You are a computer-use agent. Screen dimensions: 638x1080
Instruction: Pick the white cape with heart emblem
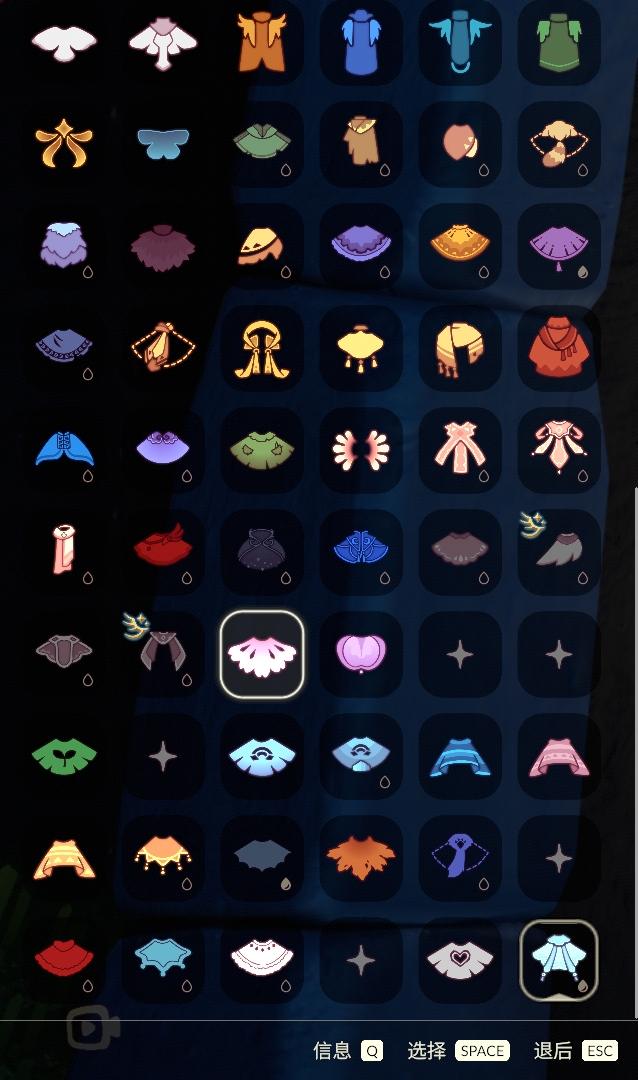[x=460, y=960]
